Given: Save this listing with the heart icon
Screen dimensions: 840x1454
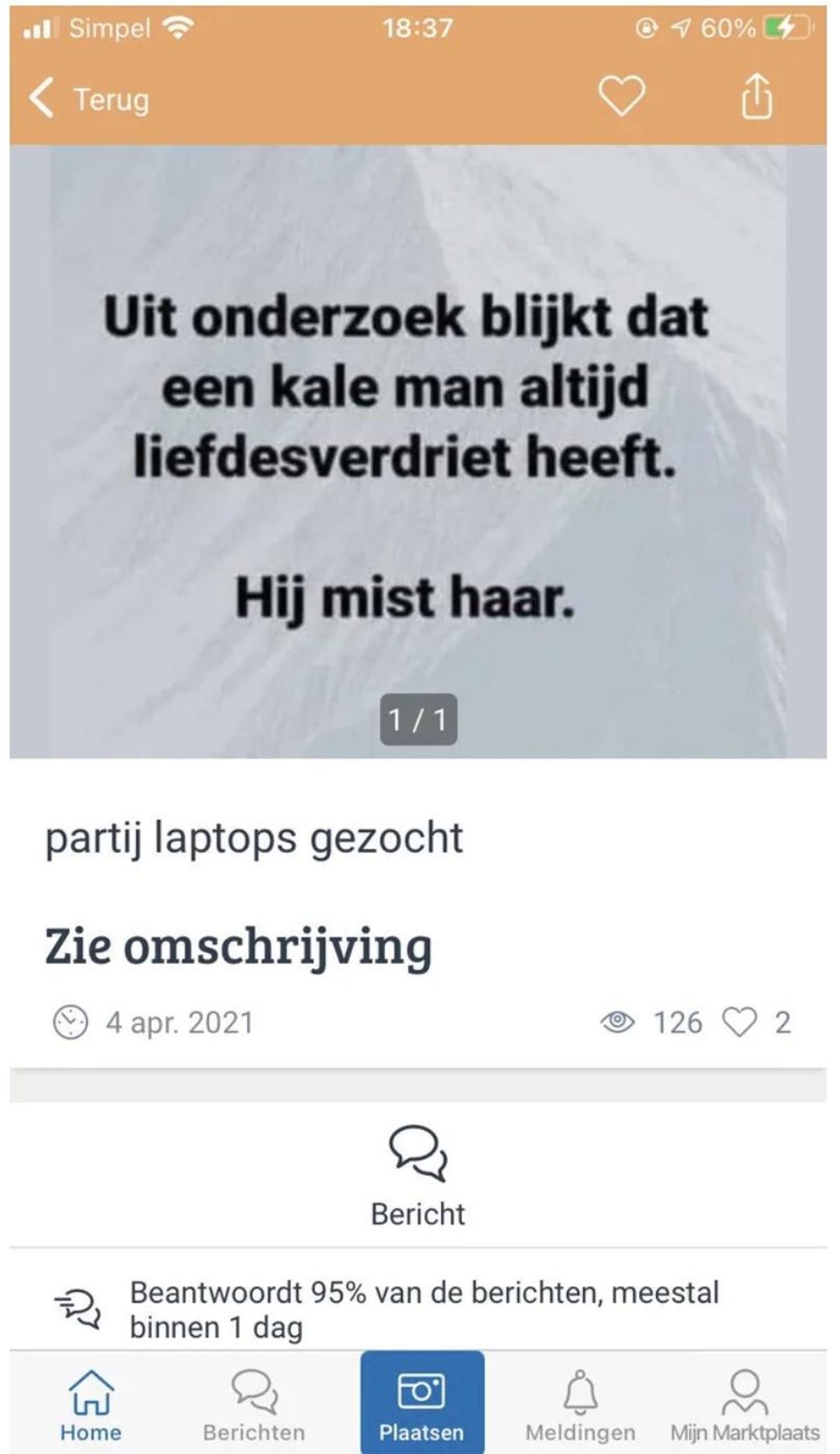Looking at the screenshot, I should coord(621,96).
